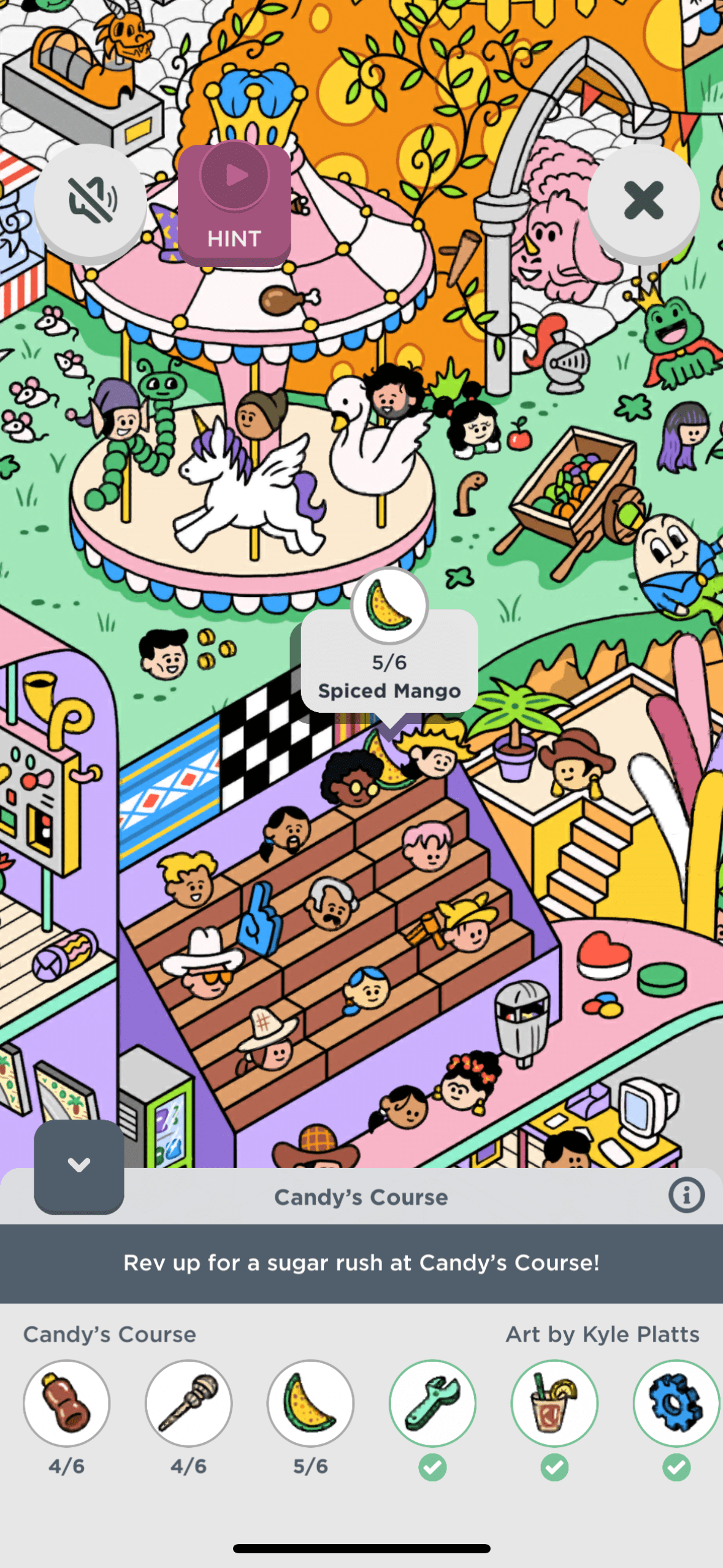Collapse the Candy's Course panel
This screenshot has height=1568, width=723.
pyautogui.click(x=79, y=1165)
